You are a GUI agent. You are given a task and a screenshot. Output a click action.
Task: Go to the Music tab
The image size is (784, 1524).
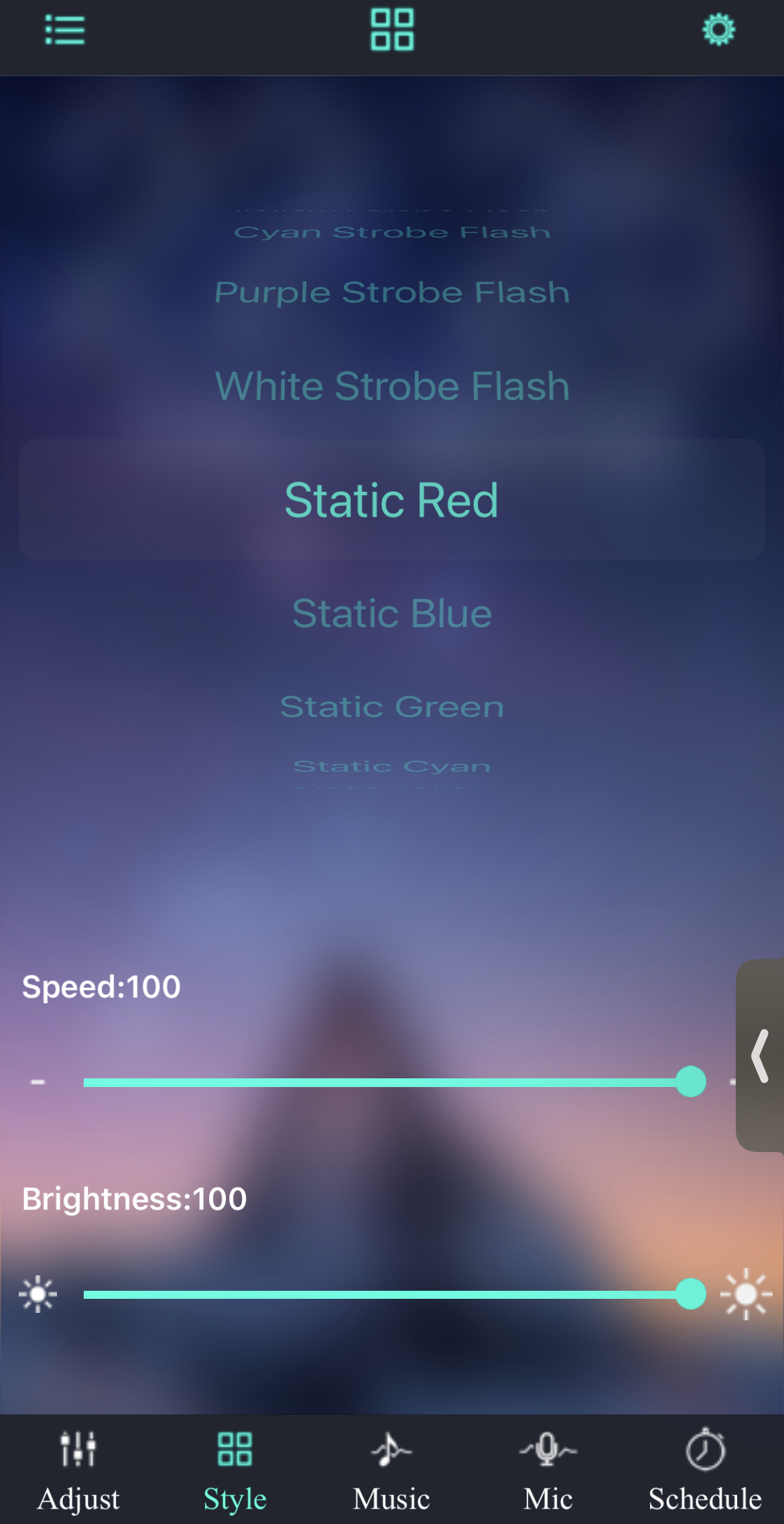391,1469
